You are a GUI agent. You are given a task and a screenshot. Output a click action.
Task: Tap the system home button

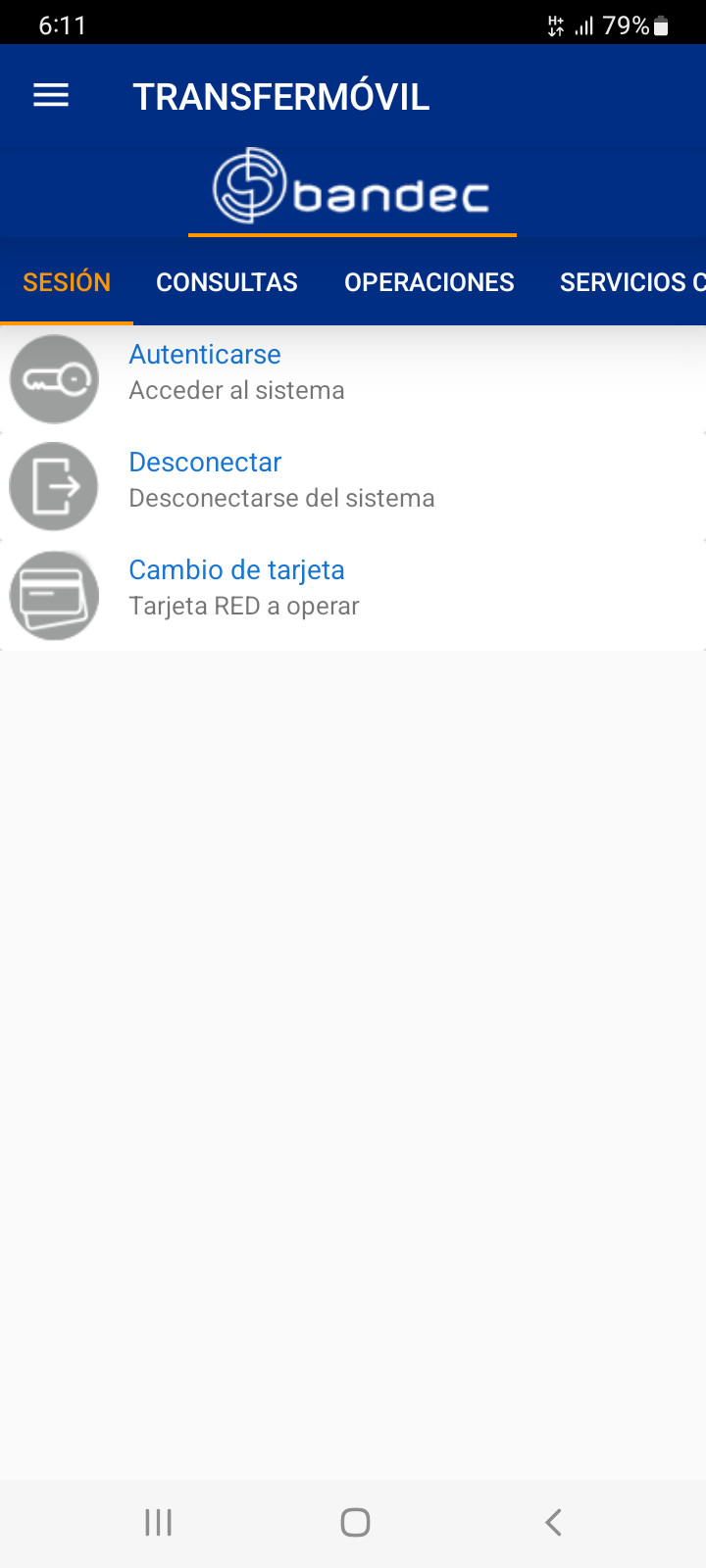click(x=355, y=1522)
